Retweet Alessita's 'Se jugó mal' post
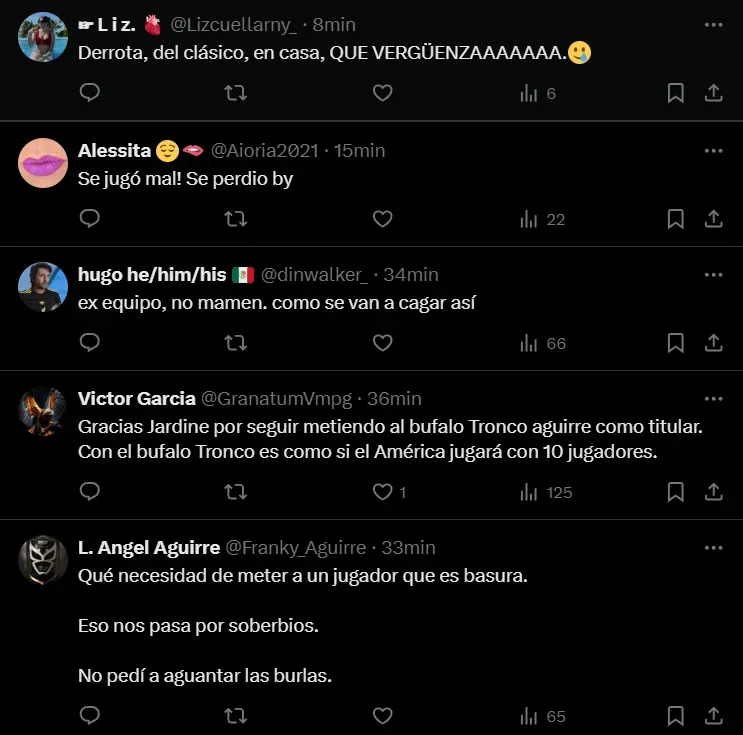The width and height of the screenshot is (743, 735). [x=235, y=219]
